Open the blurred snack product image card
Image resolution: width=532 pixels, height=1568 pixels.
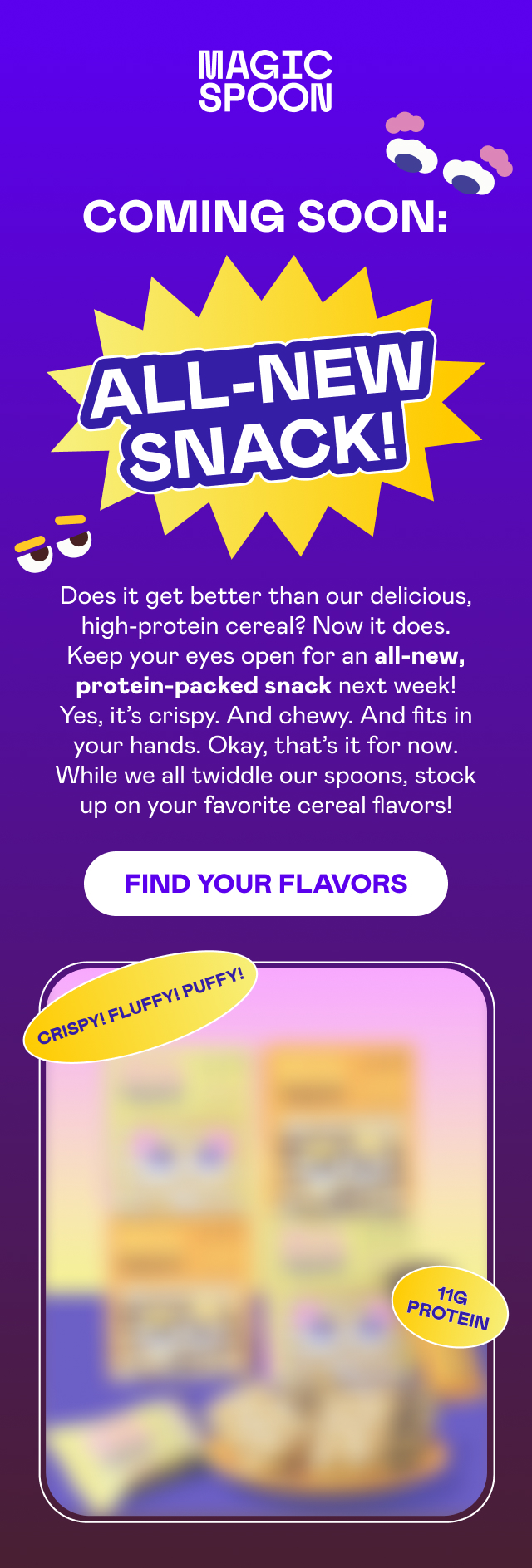[x=266, y=1246]
